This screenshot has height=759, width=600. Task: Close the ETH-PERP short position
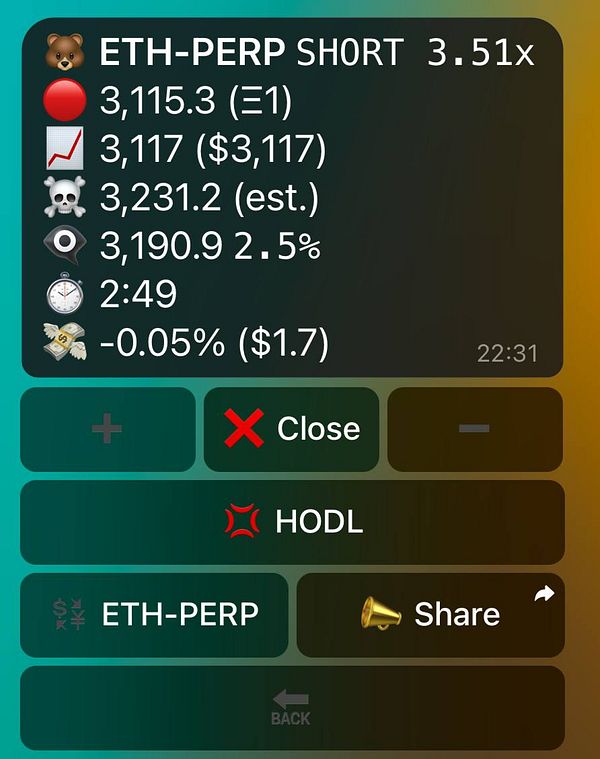pos(291,429)
